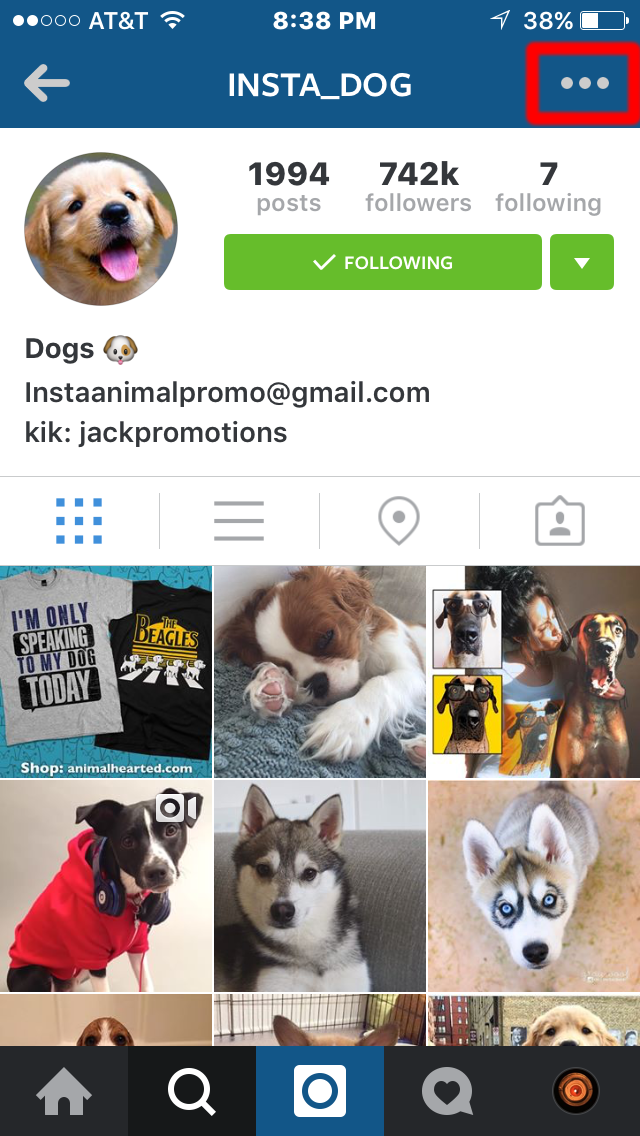Open the husky on gray couch post
Image resolution: width=640 pixels, height=1136 pixels.
(x=320, y=885)
